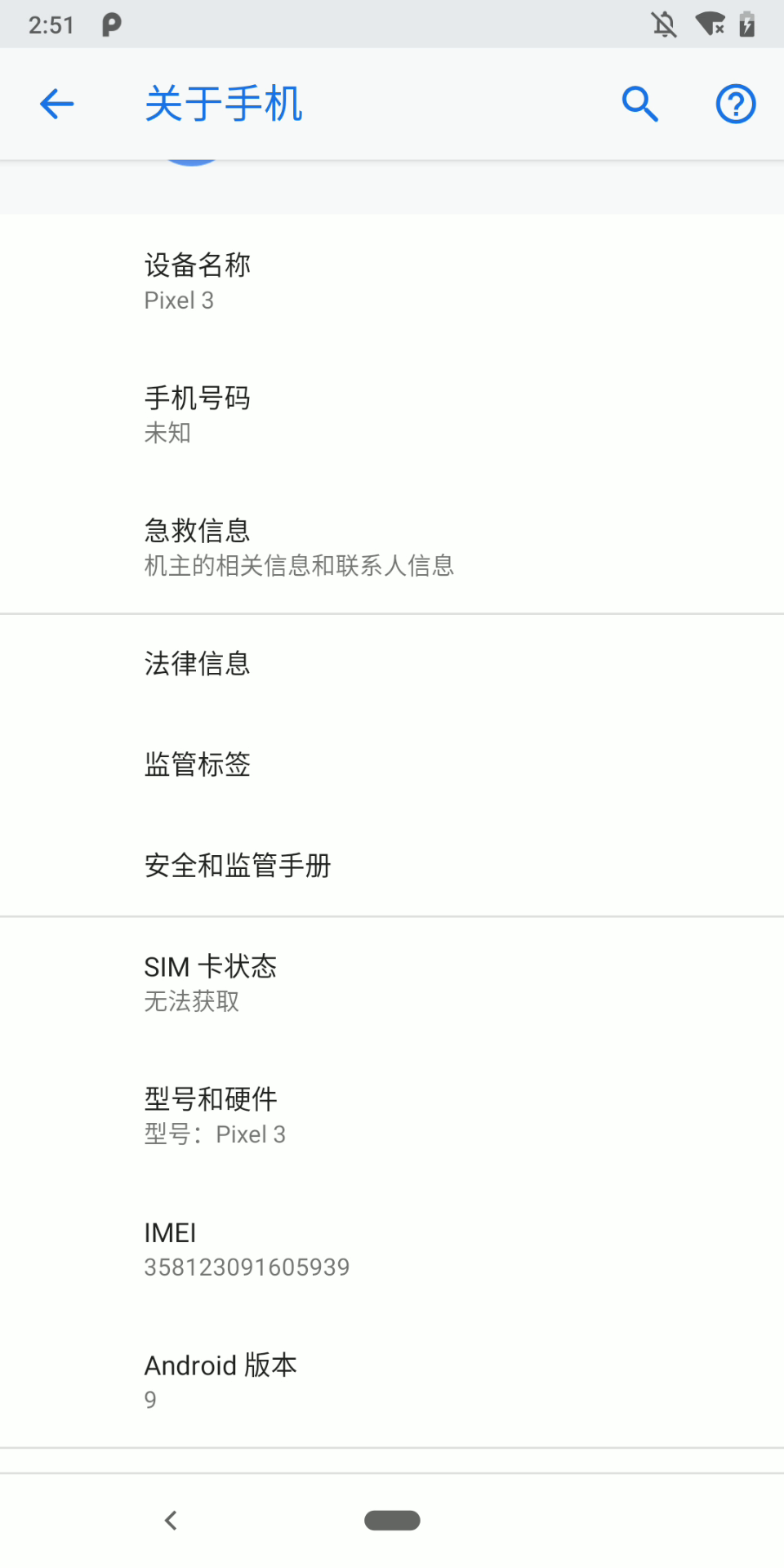View SIM 卡状态 details
The width and height of the screenshot is (784, 1568).
392,982
